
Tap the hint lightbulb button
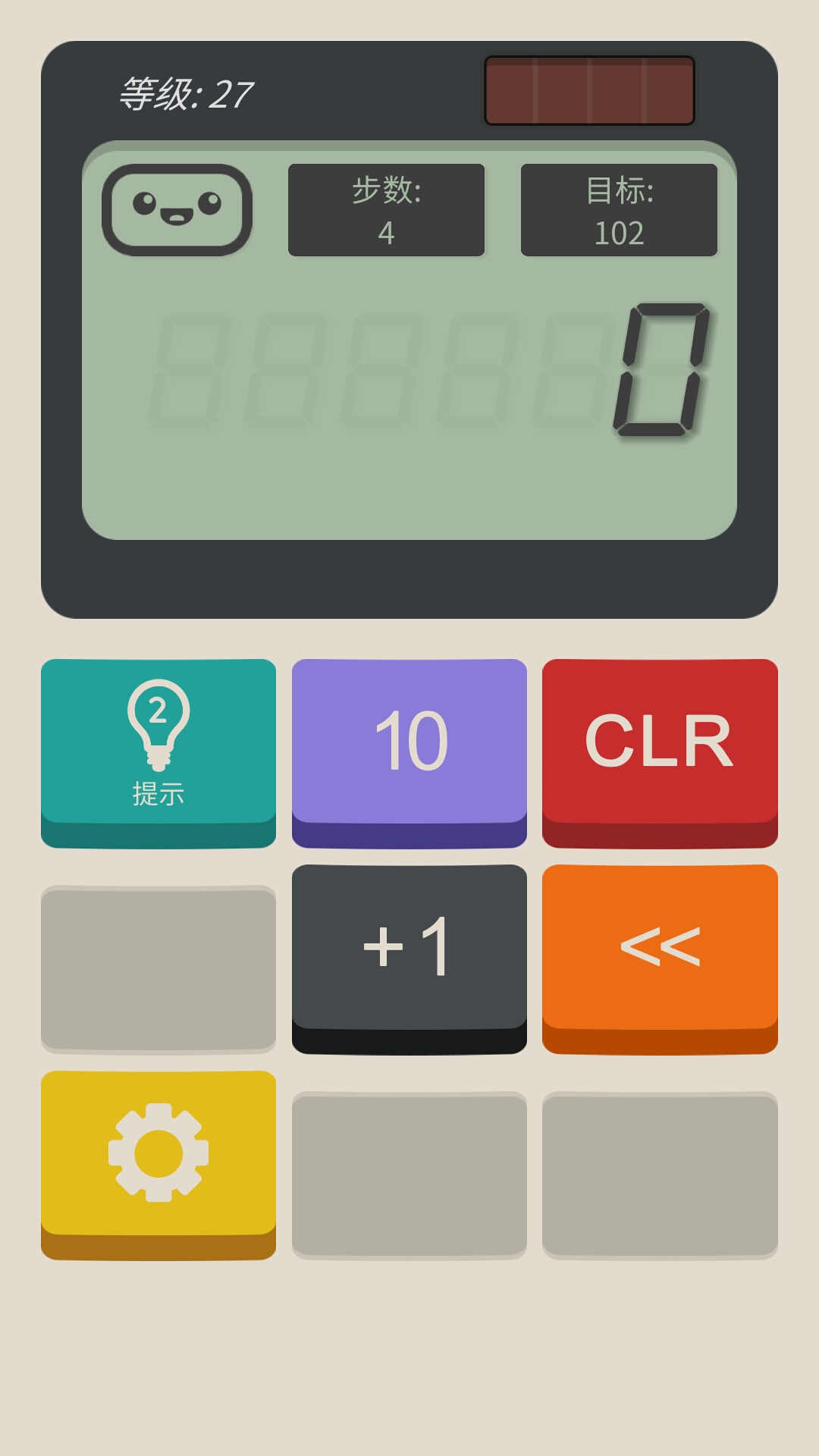click(158, 752)
